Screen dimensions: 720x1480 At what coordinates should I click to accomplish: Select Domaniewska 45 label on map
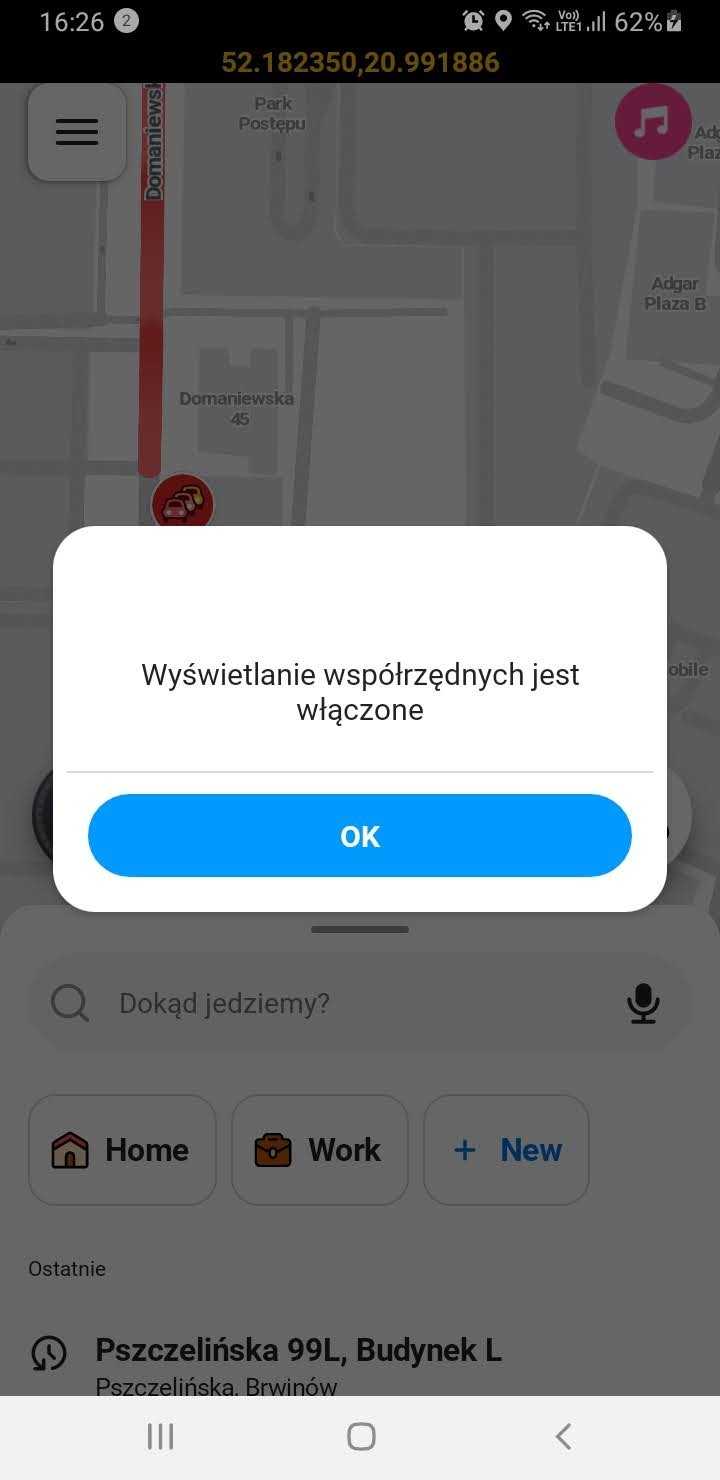(x=238, y=406)
